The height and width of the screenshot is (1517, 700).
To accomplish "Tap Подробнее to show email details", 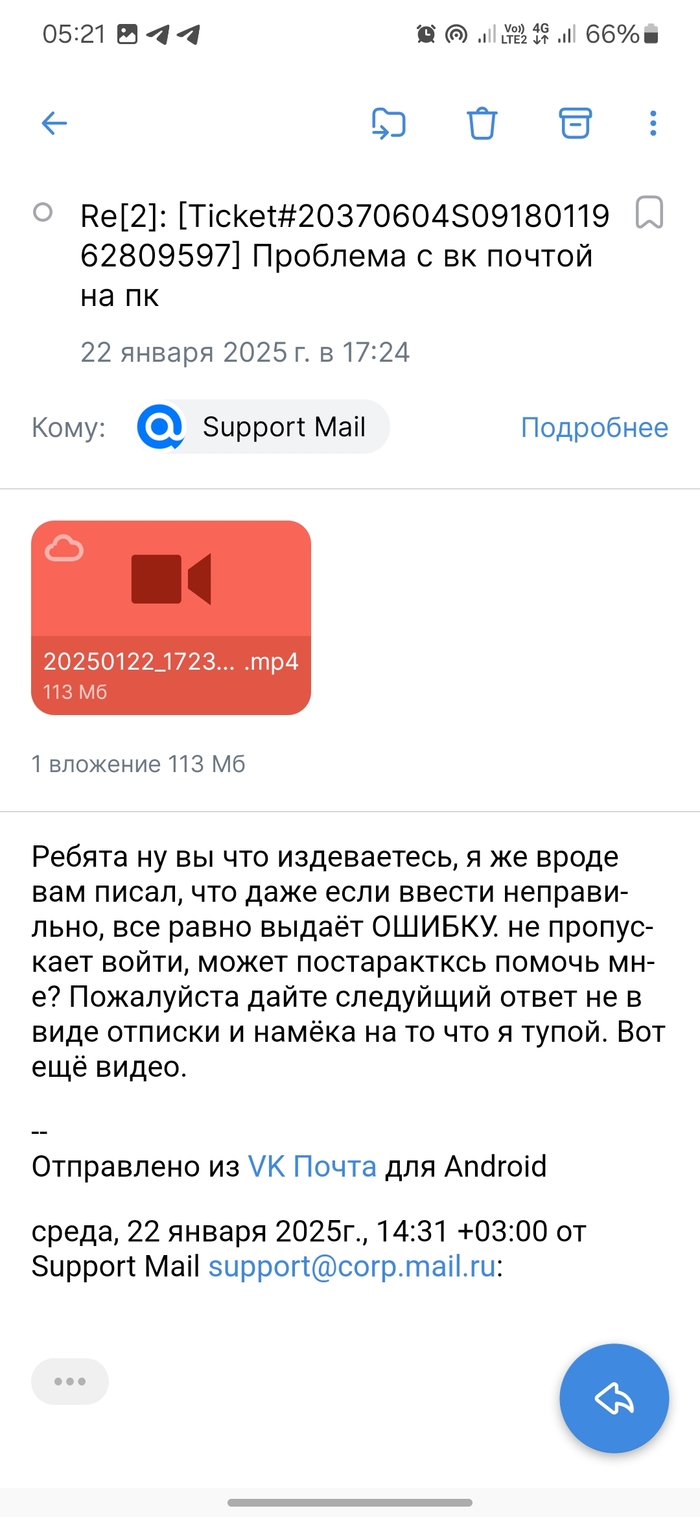I will [x=594, y=428].
